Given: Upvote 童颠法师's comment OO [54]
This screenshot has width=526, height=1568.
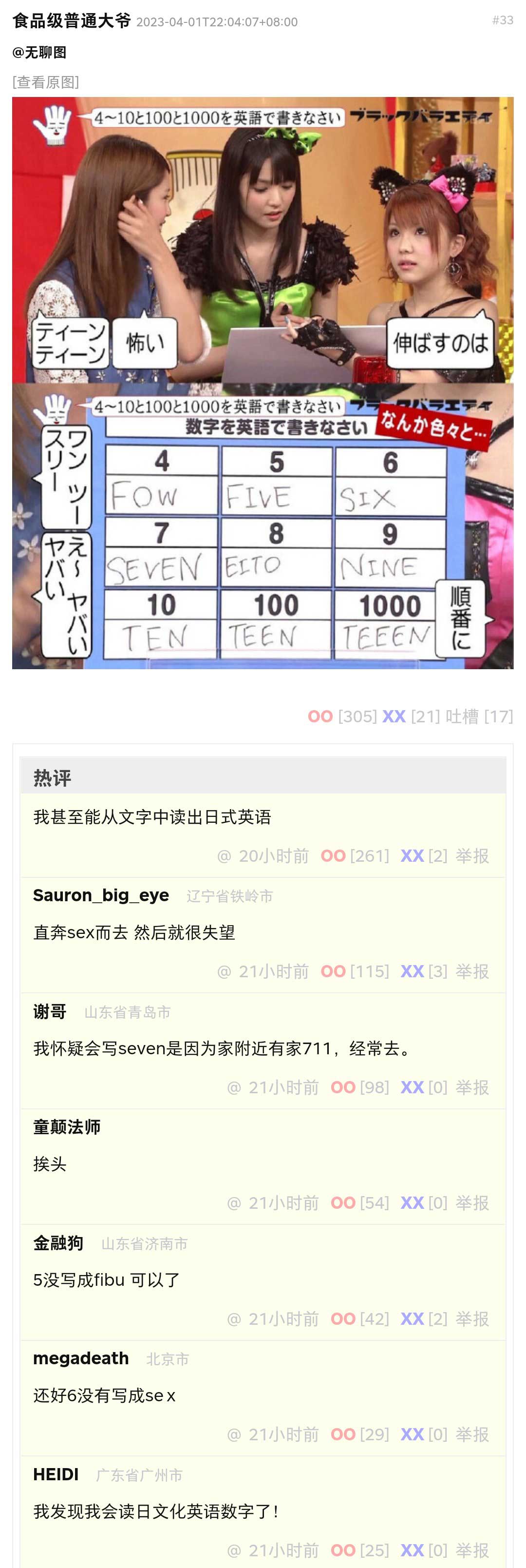Looking at the screenshot, I should 342,1203.
